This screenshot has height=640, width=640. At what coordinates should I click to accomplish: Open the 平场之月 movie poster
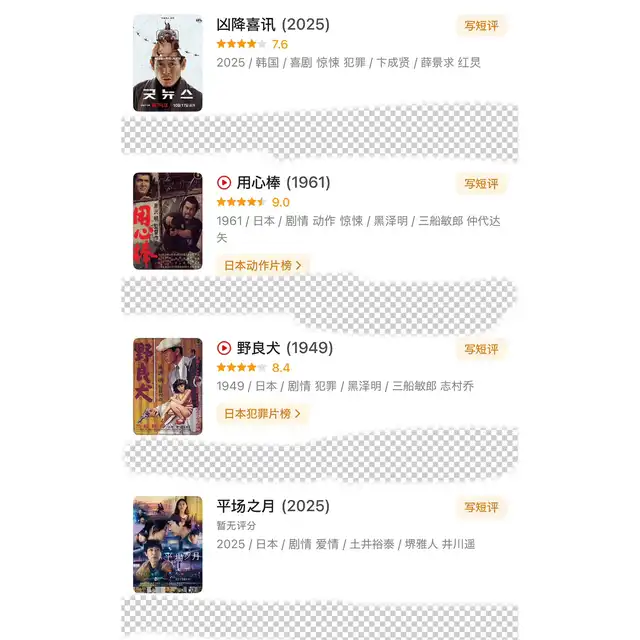[167, 544]
